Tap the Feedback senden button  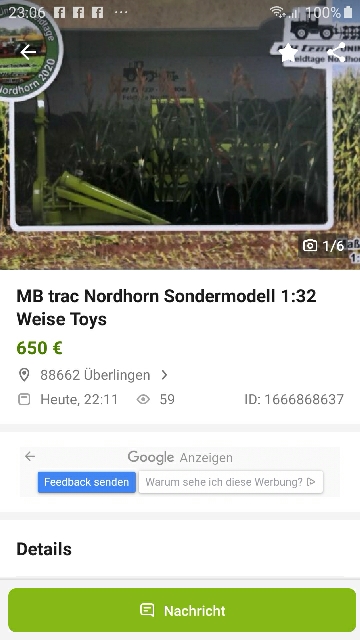[x=87, y=482]
